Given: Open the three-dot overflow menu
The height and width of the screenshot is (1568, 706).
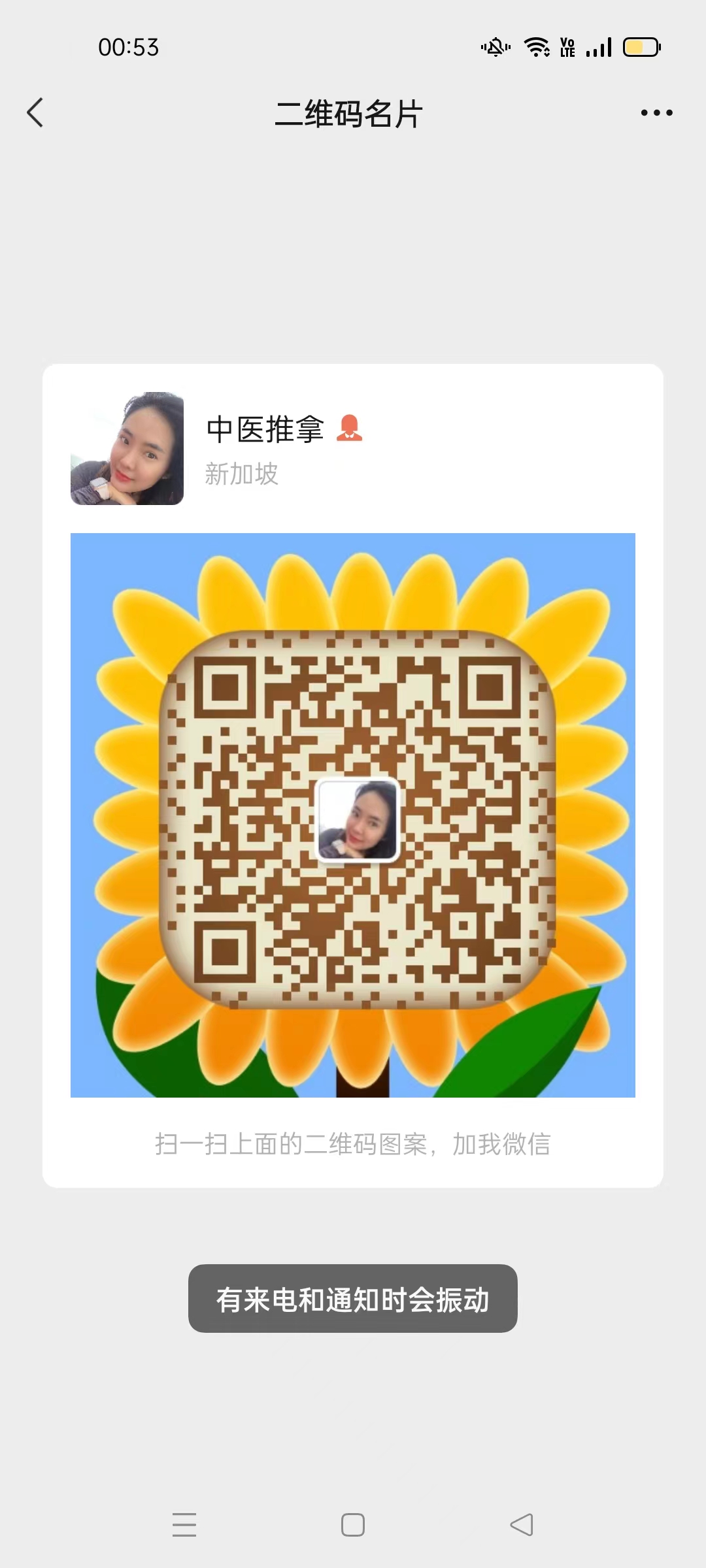Looking at the screenshot, I should click(x=656, y=113).
